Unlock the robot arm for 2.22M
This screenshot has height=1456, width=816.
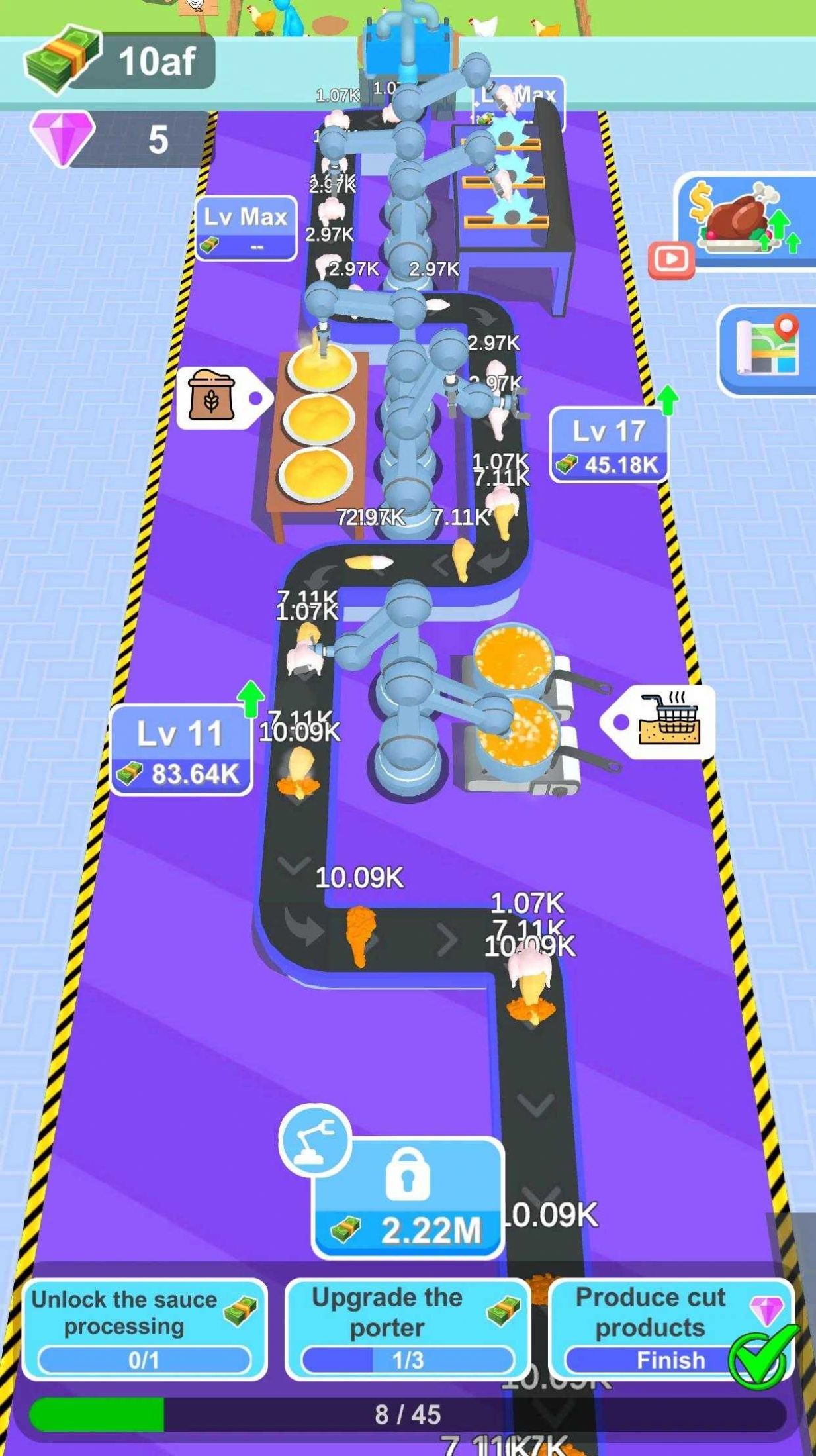click(407, 1200)
